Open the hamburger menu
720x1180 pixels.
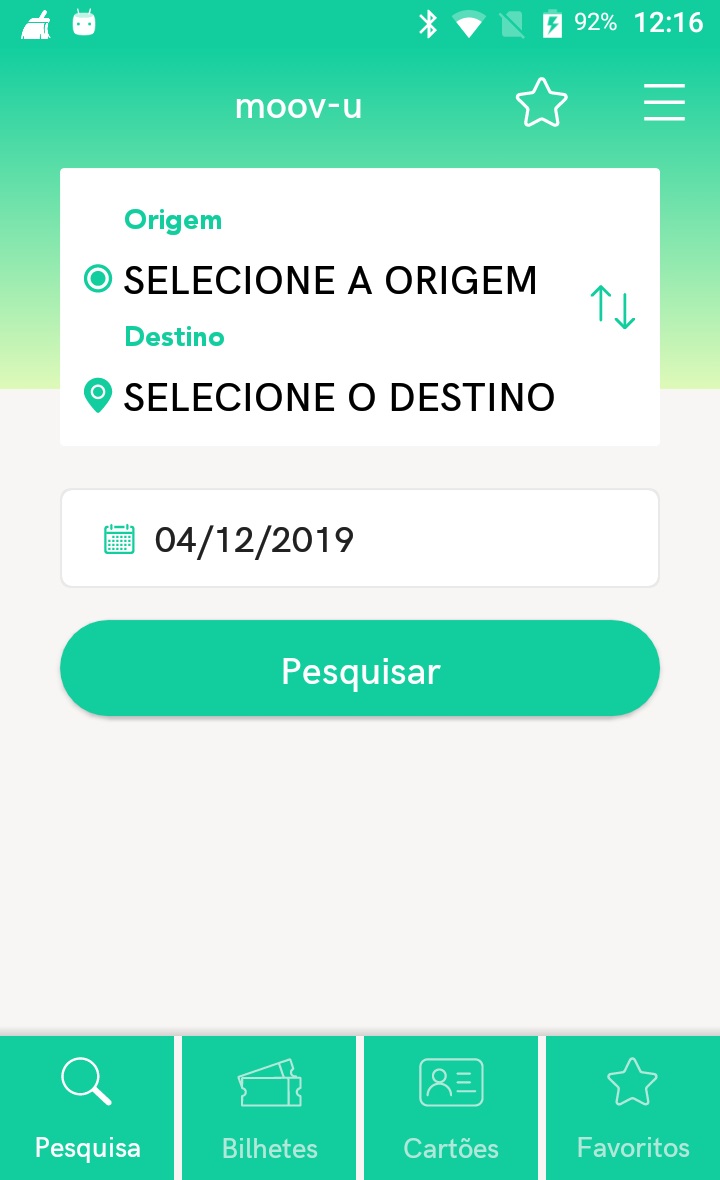click(664, 102)
